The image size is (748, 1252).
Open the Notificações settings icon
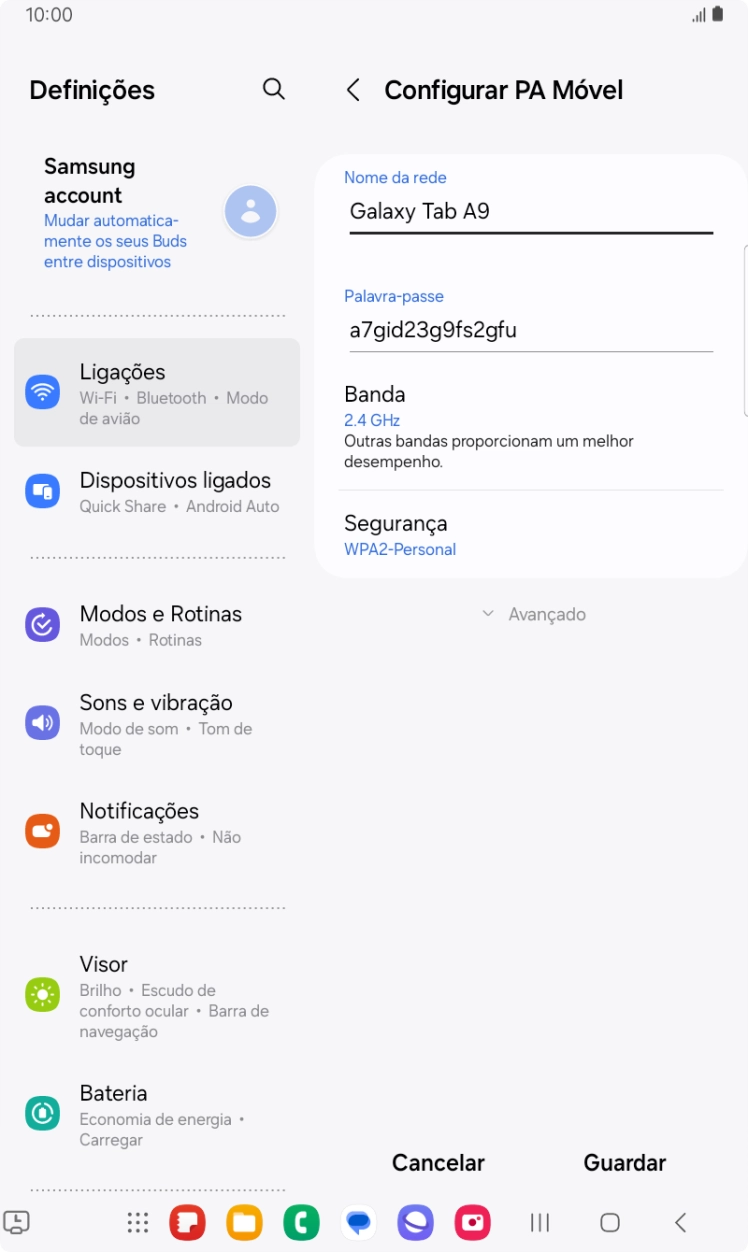pos(42,830)
